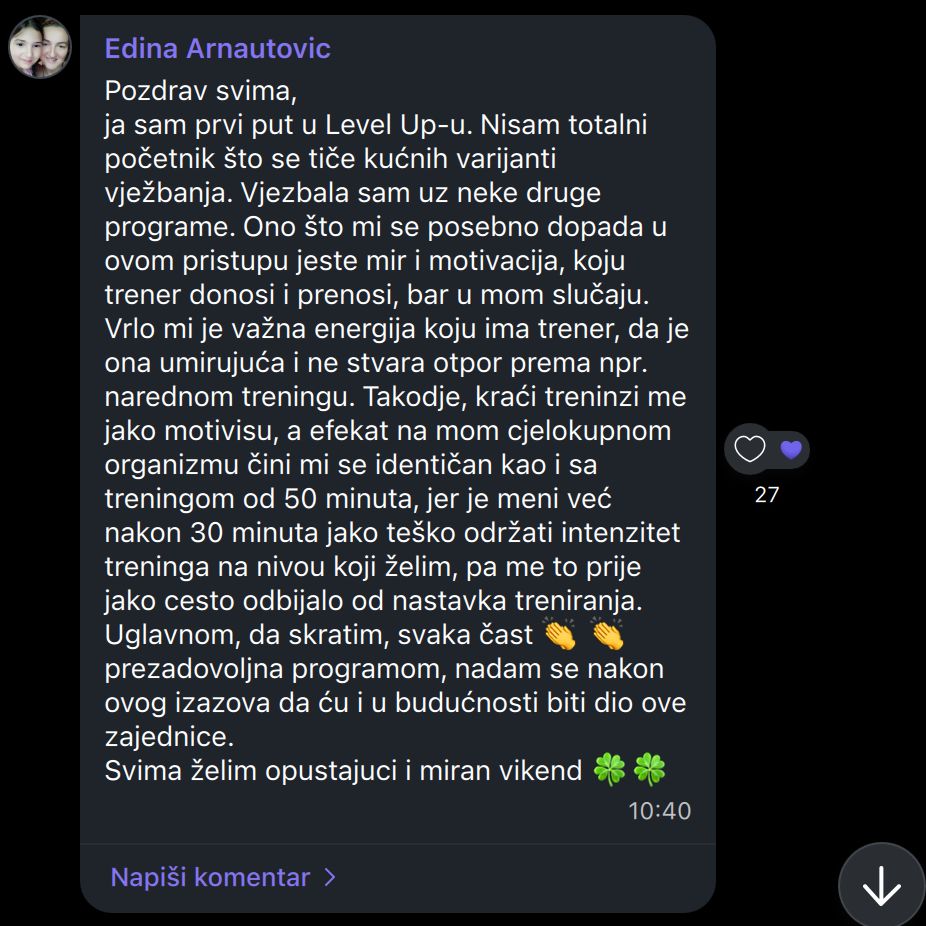Open Napiši komentar to write a comment

pyautogui.click(x=223, y=877)
